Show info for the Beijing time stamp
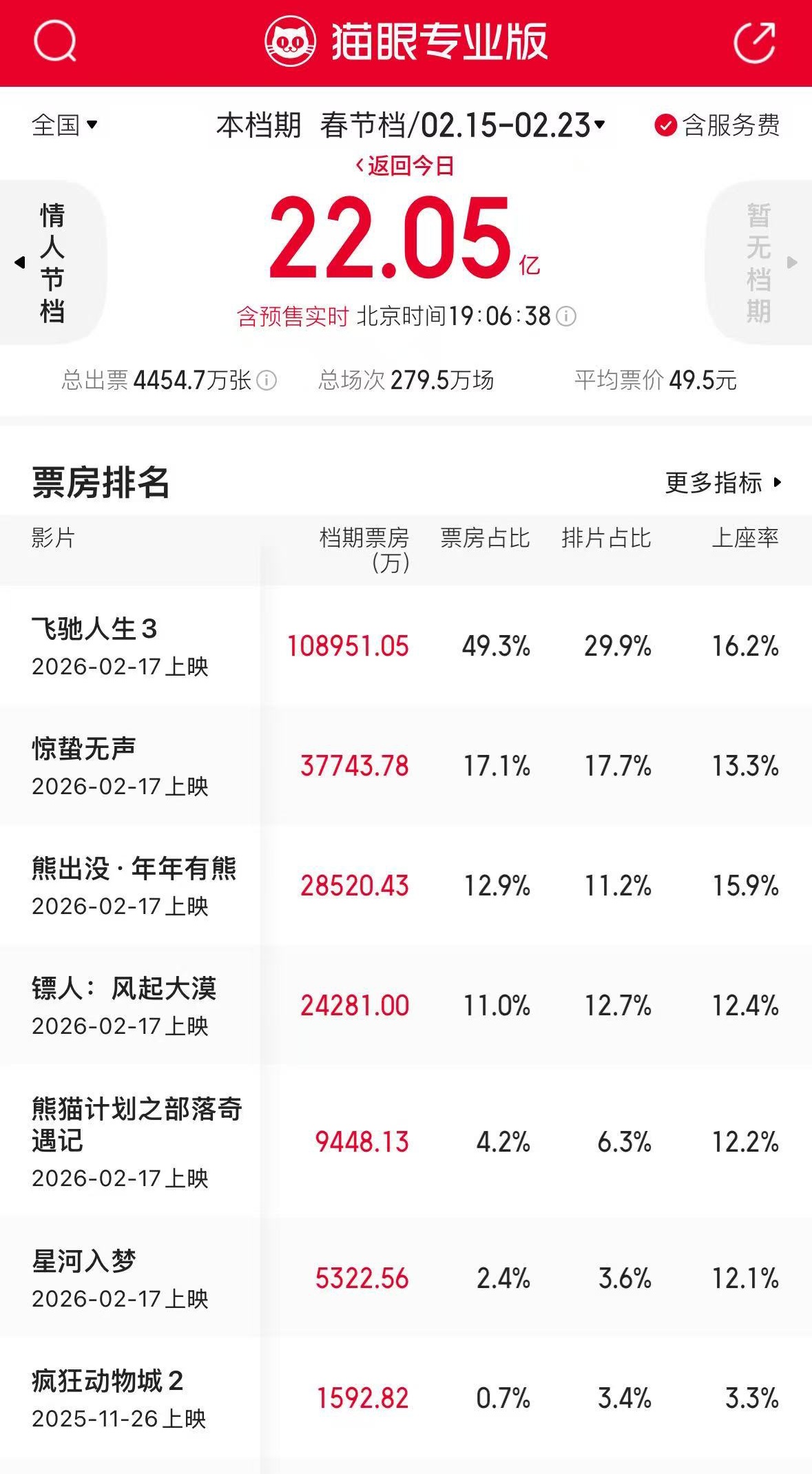Viewport: 812px width, 1474px height. point(566,316)
